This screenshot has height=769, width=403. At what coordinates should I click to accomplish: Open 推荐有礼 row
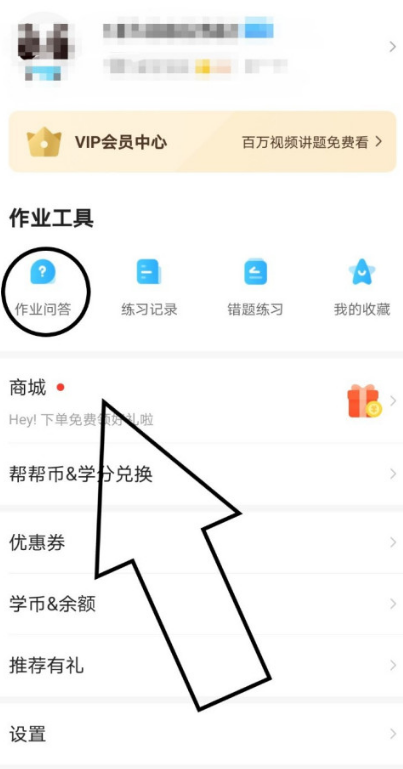[202, 666]
